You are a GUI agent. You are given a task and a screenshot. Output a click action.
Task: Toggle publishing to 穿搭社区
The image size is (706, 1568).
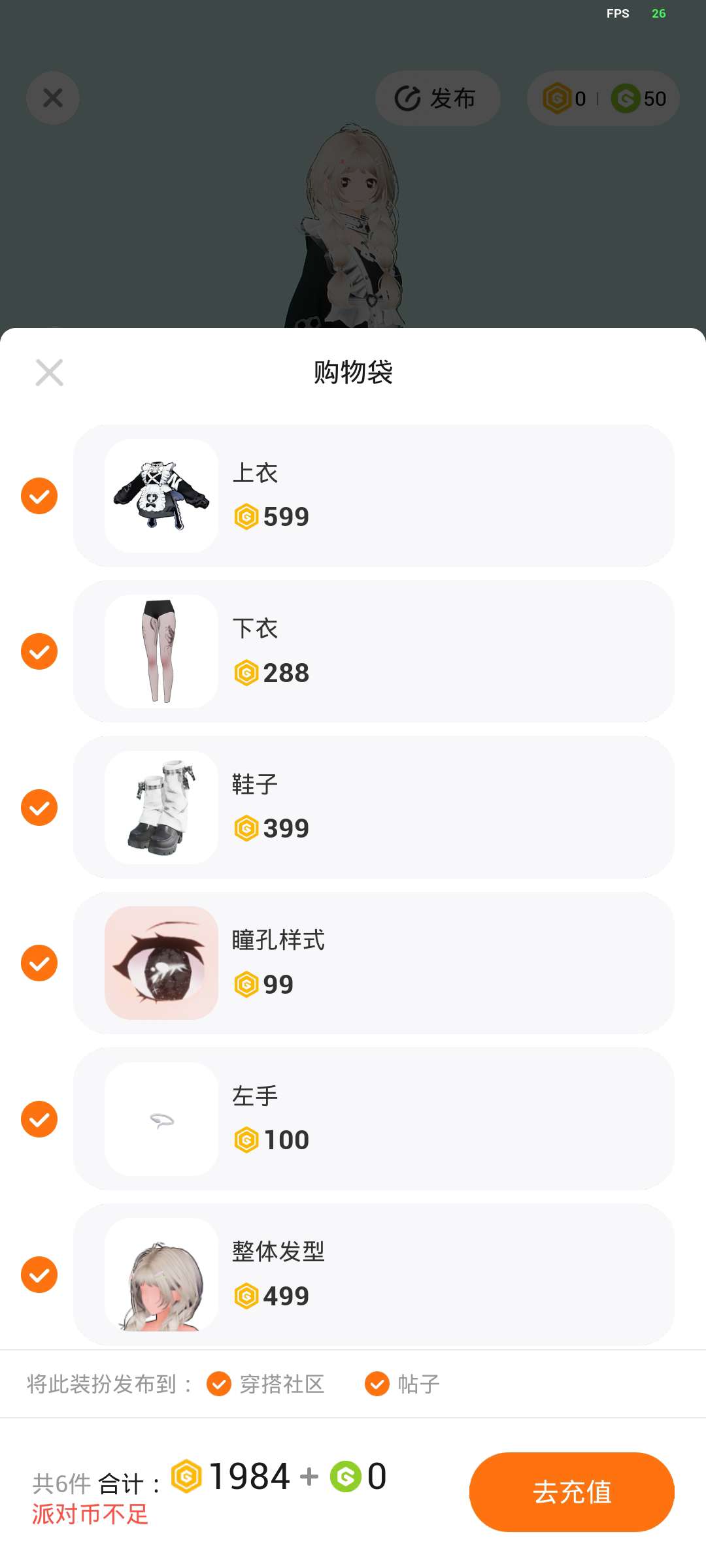[219, 1383]
